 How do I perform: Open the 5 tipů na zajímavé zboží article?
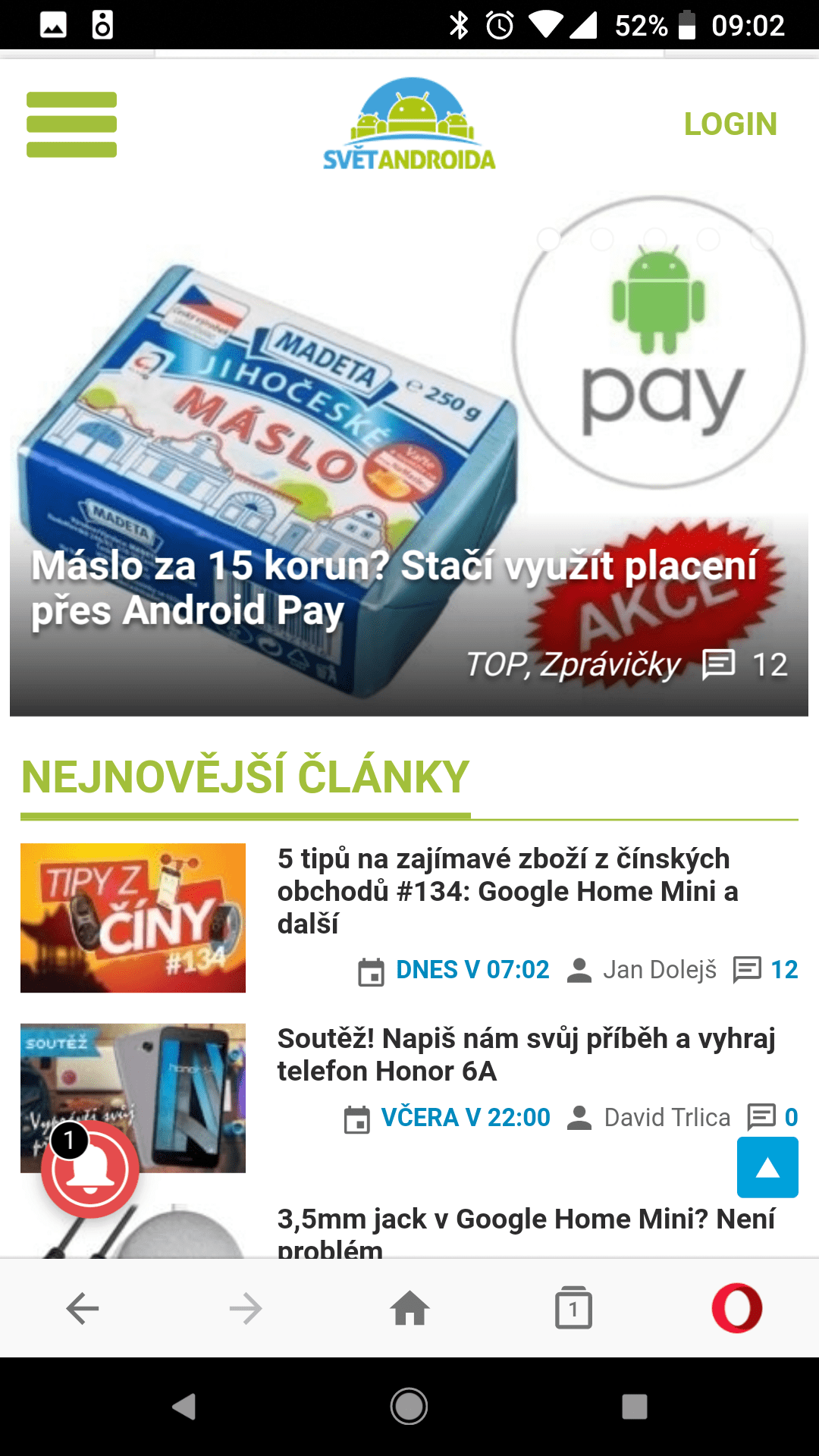coord(507,891)
